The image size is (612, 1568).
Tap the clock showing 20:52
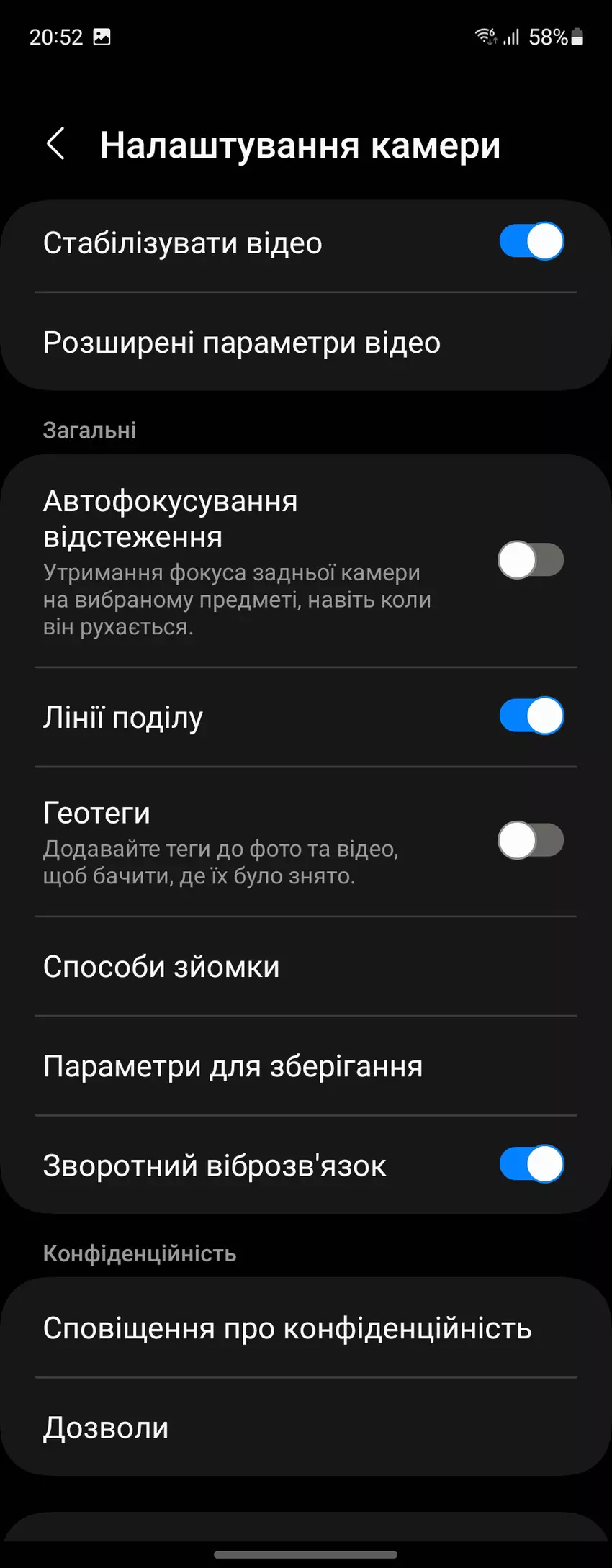pyautogui.click(x=58, y=36)
